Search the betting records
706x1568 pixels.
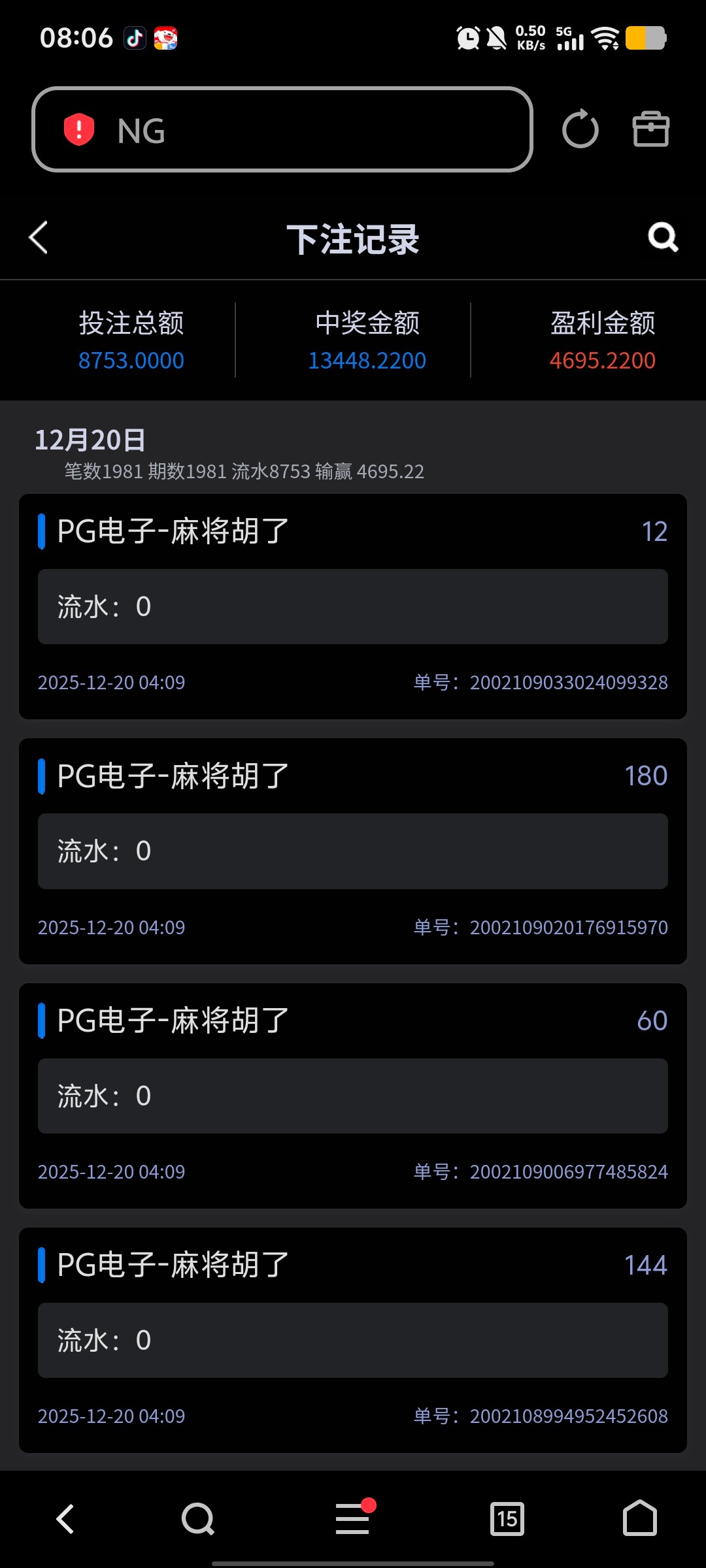click(x=662, y=237)
